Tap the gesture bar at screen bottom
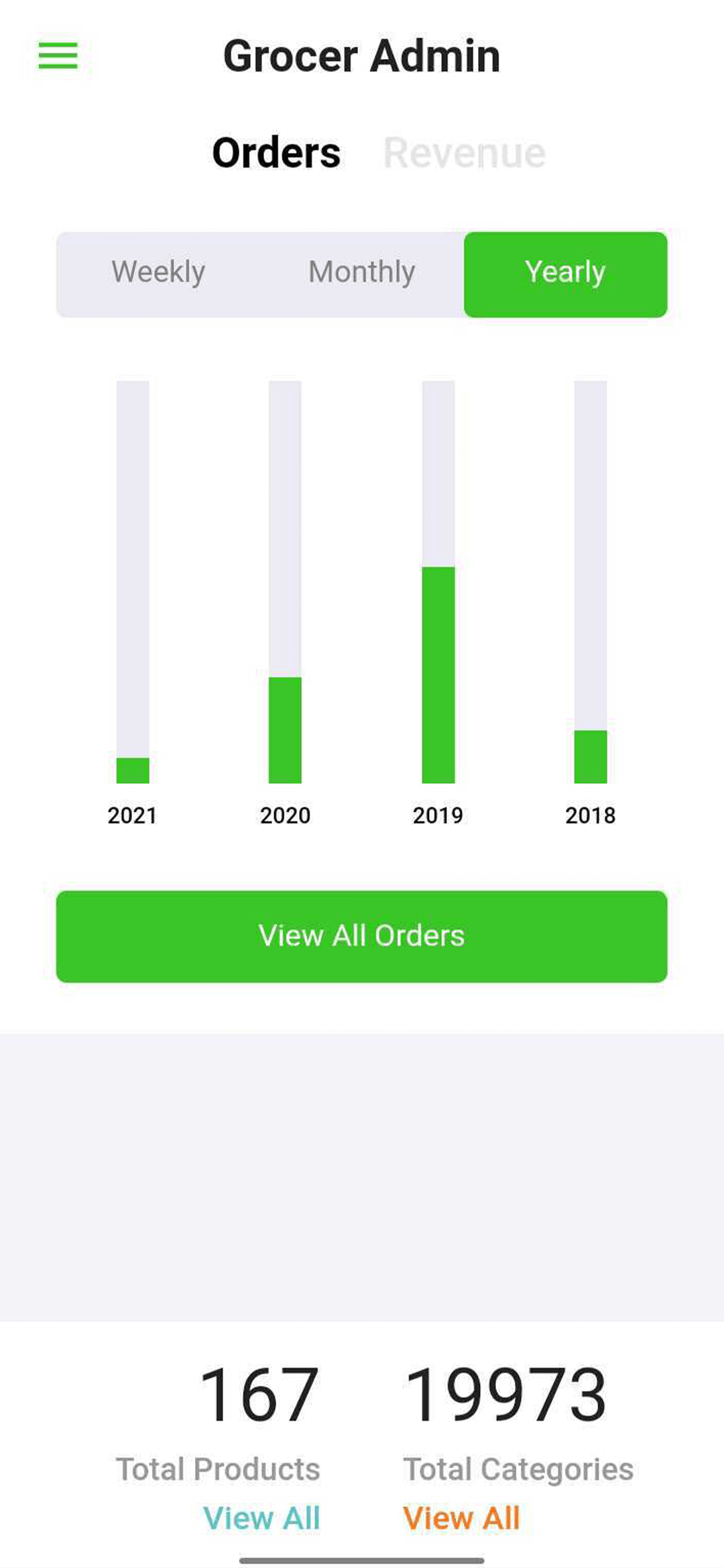724x1568 pixels. point(362,1559)
